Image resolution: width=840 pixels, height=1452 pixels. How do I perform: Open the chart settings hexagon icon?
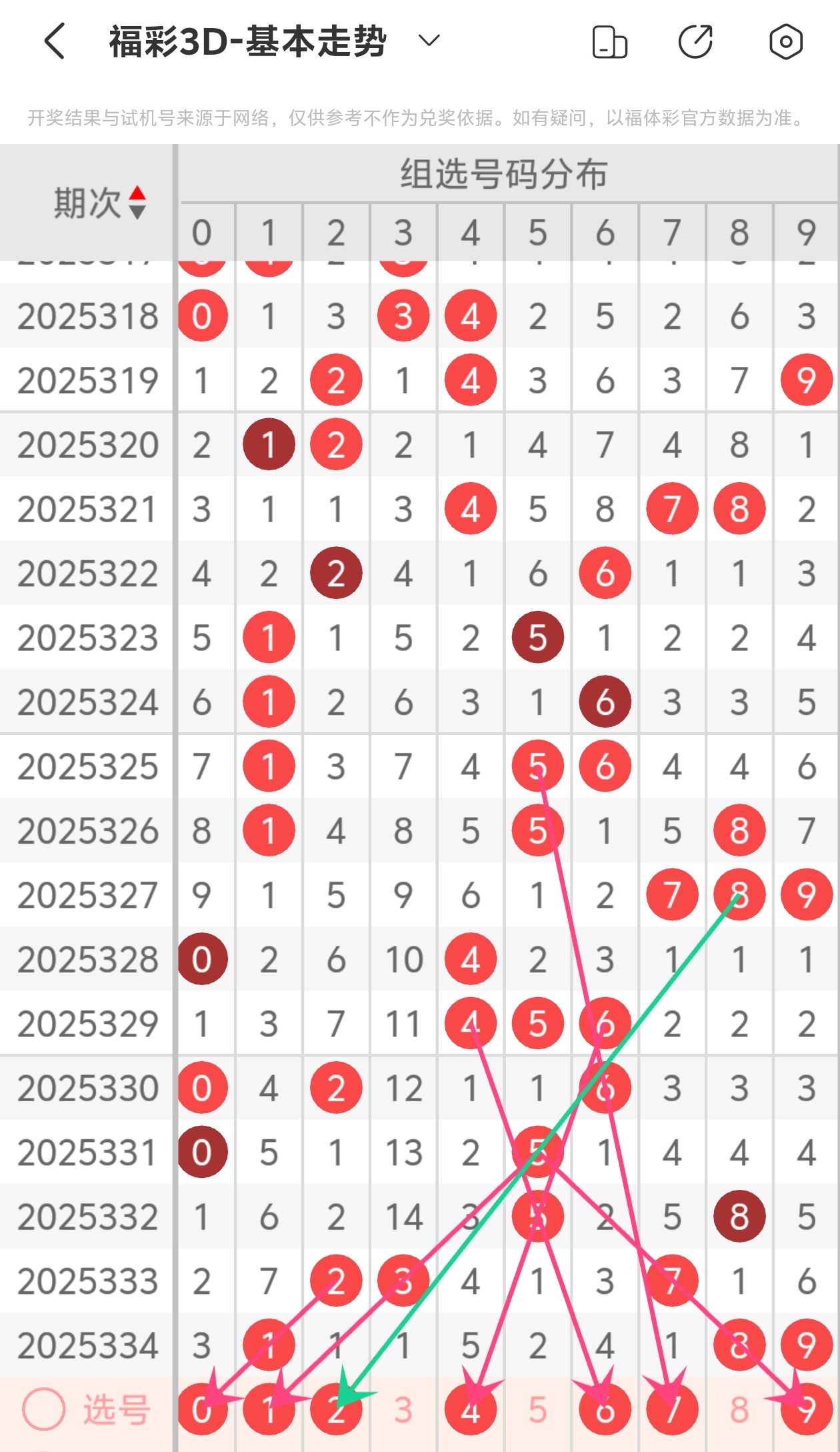click(x=785, y=42)
